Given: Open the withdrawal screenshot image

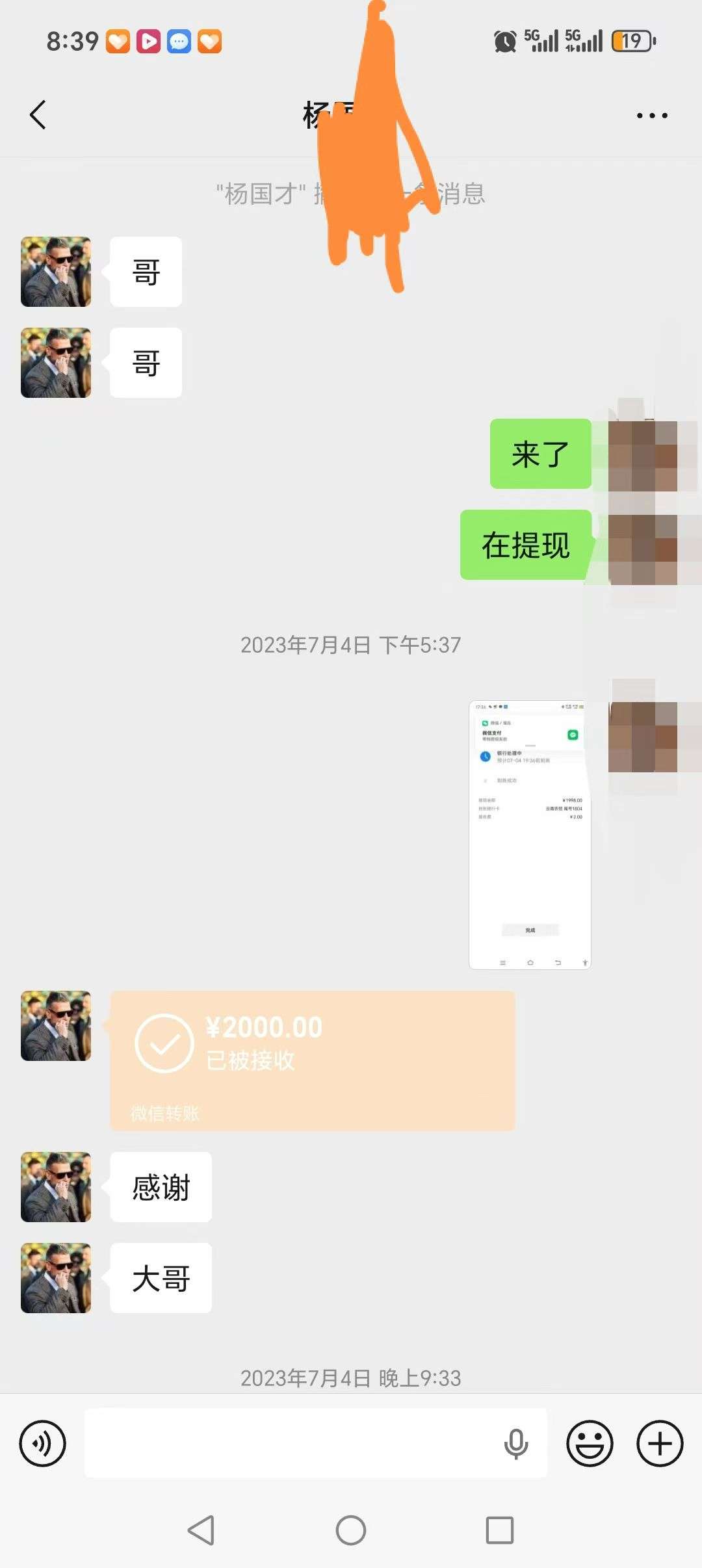Looking at the screenshot, I should coord(530,835).
